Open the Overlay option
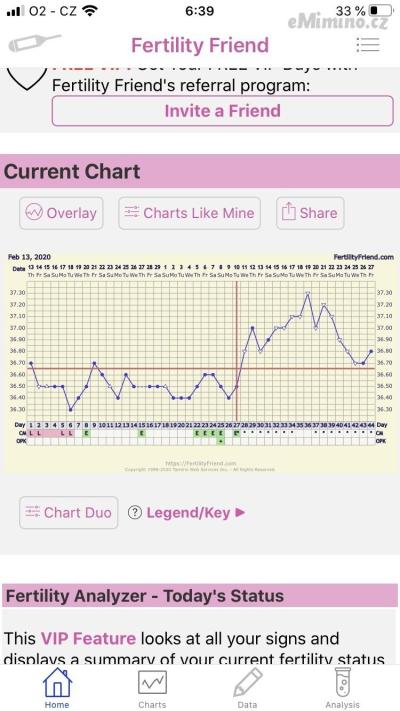The width and height of the screenshot is (400, 711). 61,213
